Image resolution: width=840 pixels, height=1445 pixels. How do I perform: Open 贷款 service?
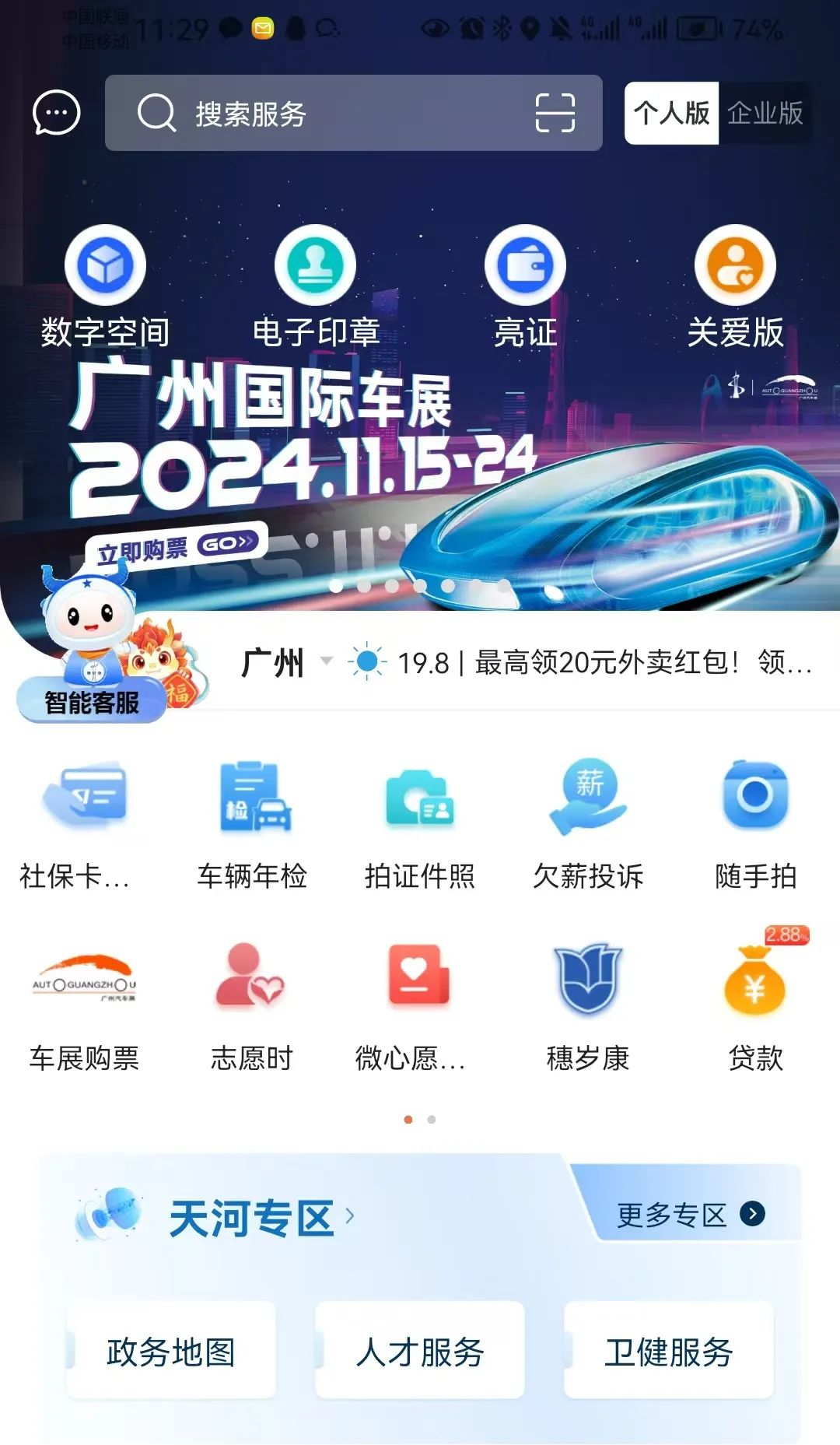755,1008
